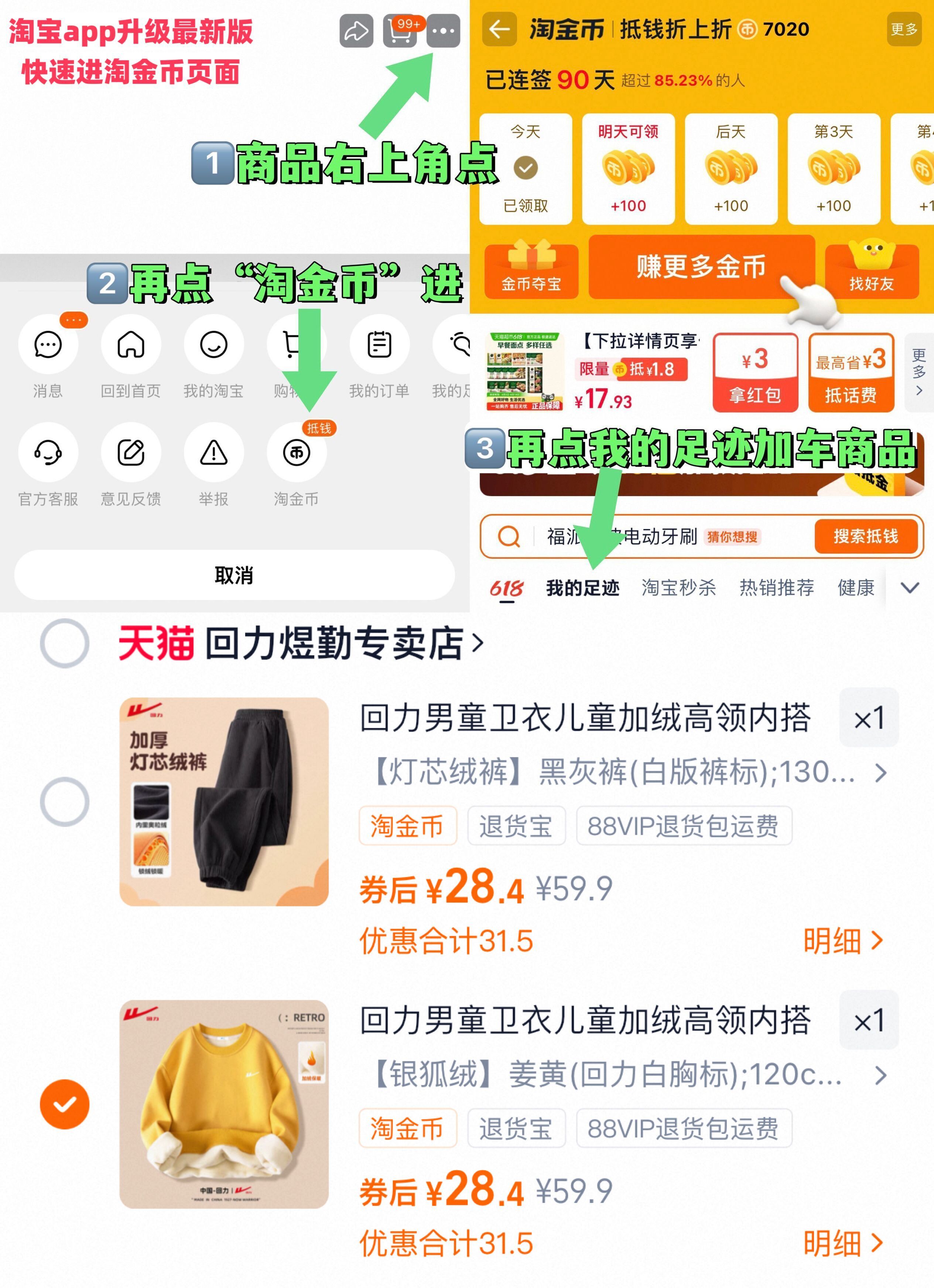Viewport: 934px width, 1288px height.
Task: Tap the 举报 warning icon
Action: [x=214, y=451]
